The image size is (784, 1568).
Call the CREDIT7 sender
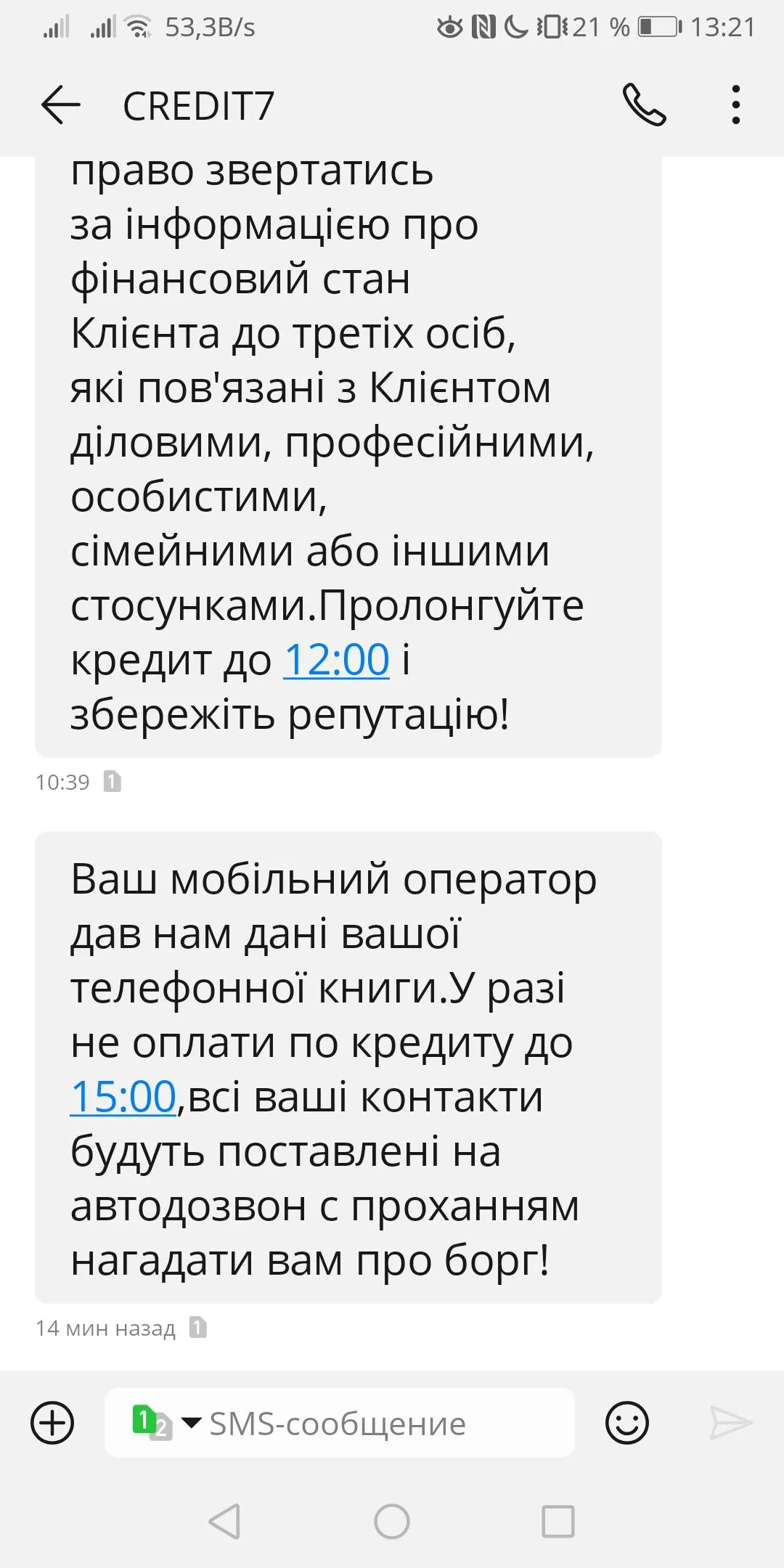(644, 105)
